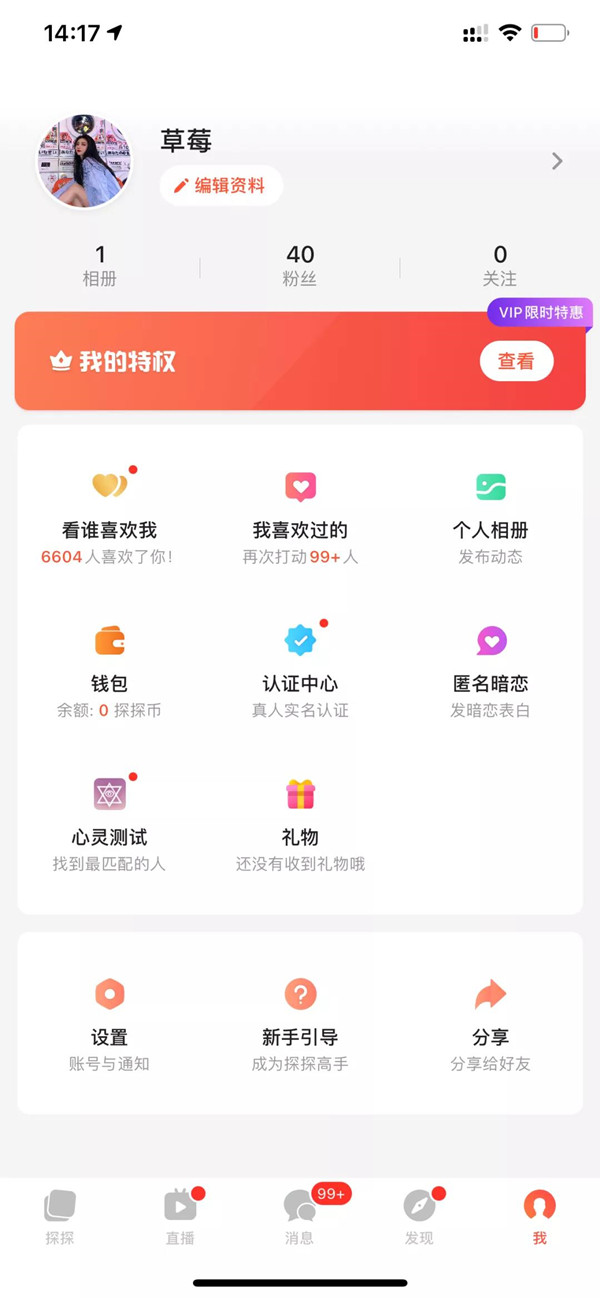
Task: Open 认证中心 verification
Action: pos(300,668)
